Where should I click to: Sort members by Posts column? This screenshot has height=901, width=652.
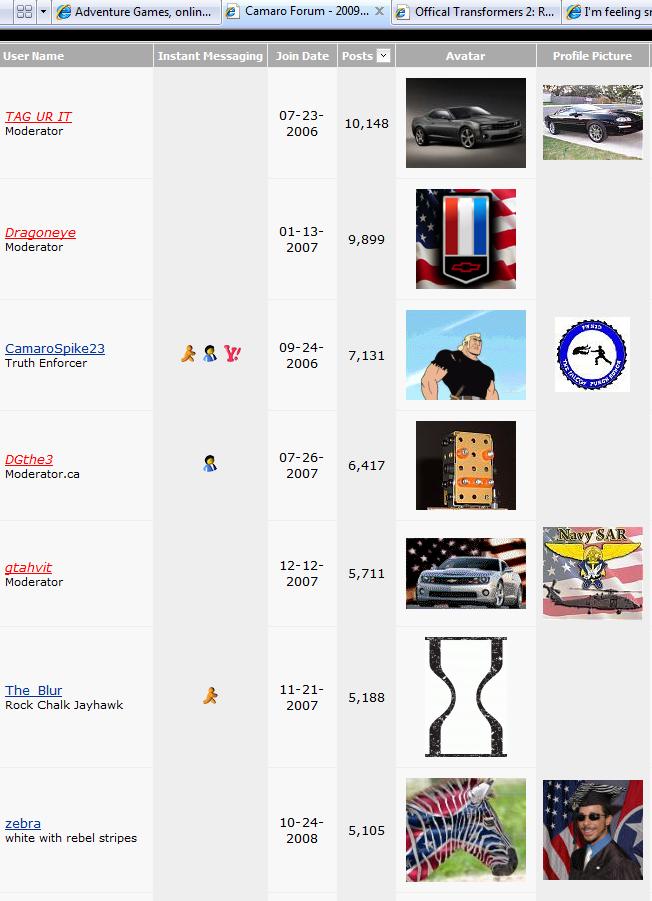pyautogui.click(x=357, y=56)
